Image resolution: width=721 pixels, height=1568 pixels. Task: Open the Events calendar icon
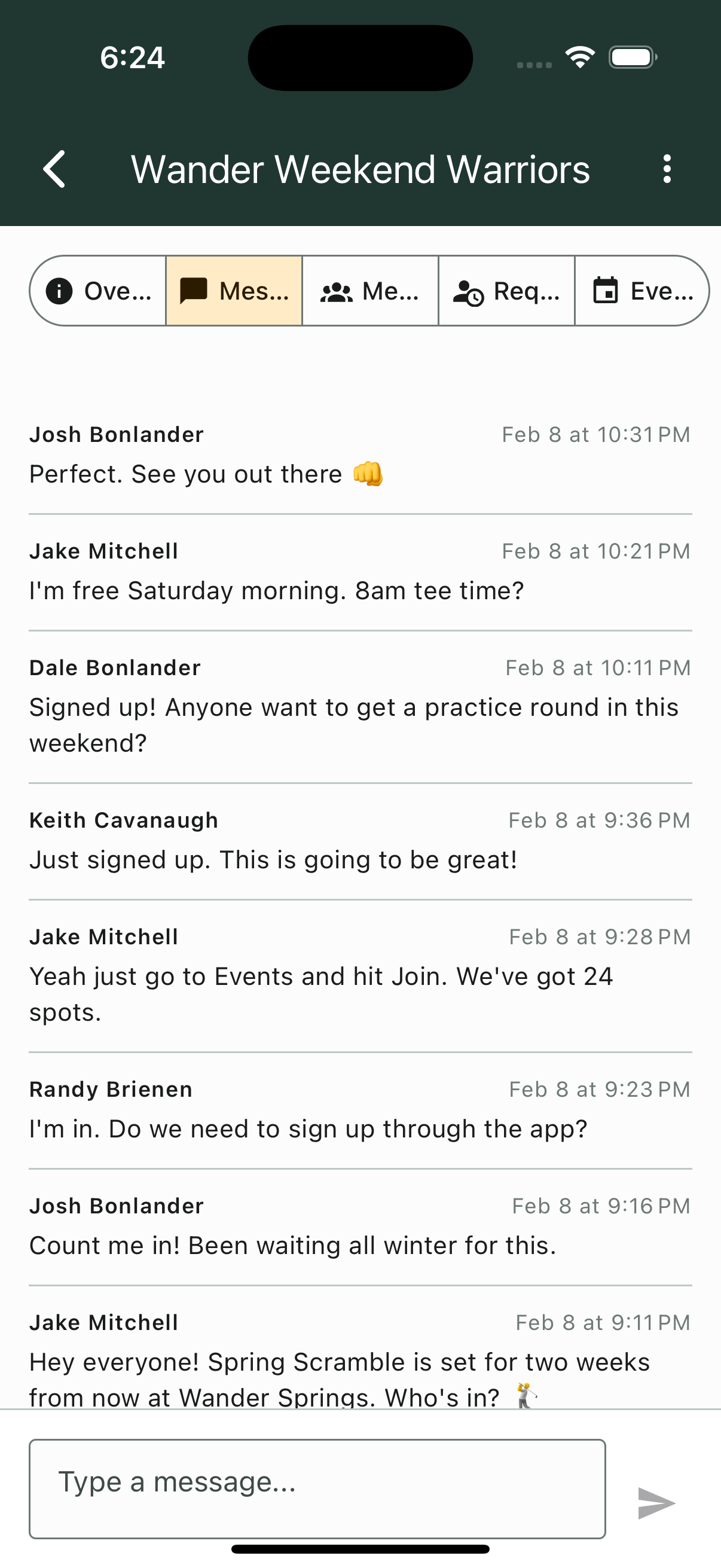click(x=607, y=291)
